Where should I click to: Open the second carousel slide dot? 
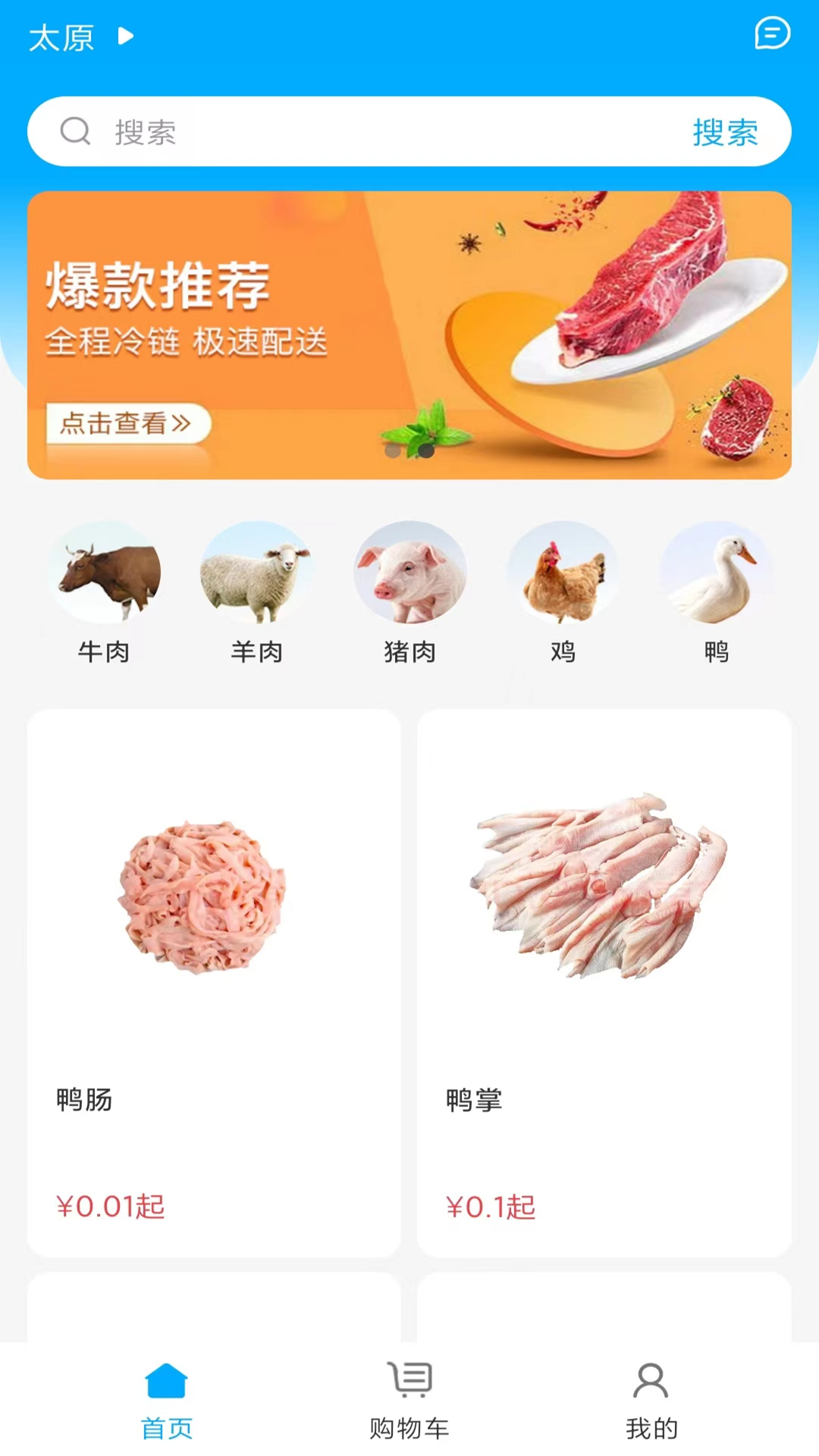[425, 450]
